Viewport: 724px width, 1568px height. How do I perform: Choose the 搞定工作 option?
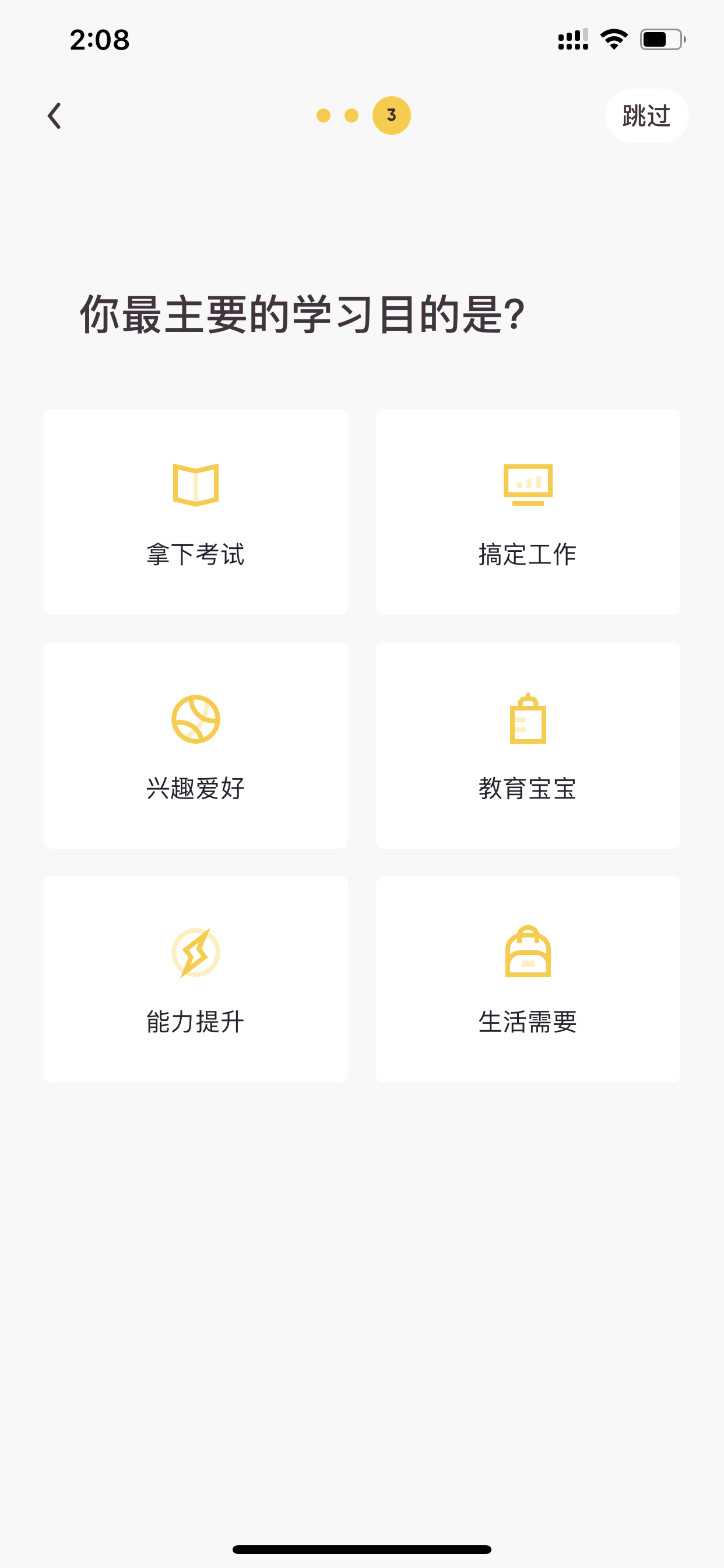click(x=528, y=512)
